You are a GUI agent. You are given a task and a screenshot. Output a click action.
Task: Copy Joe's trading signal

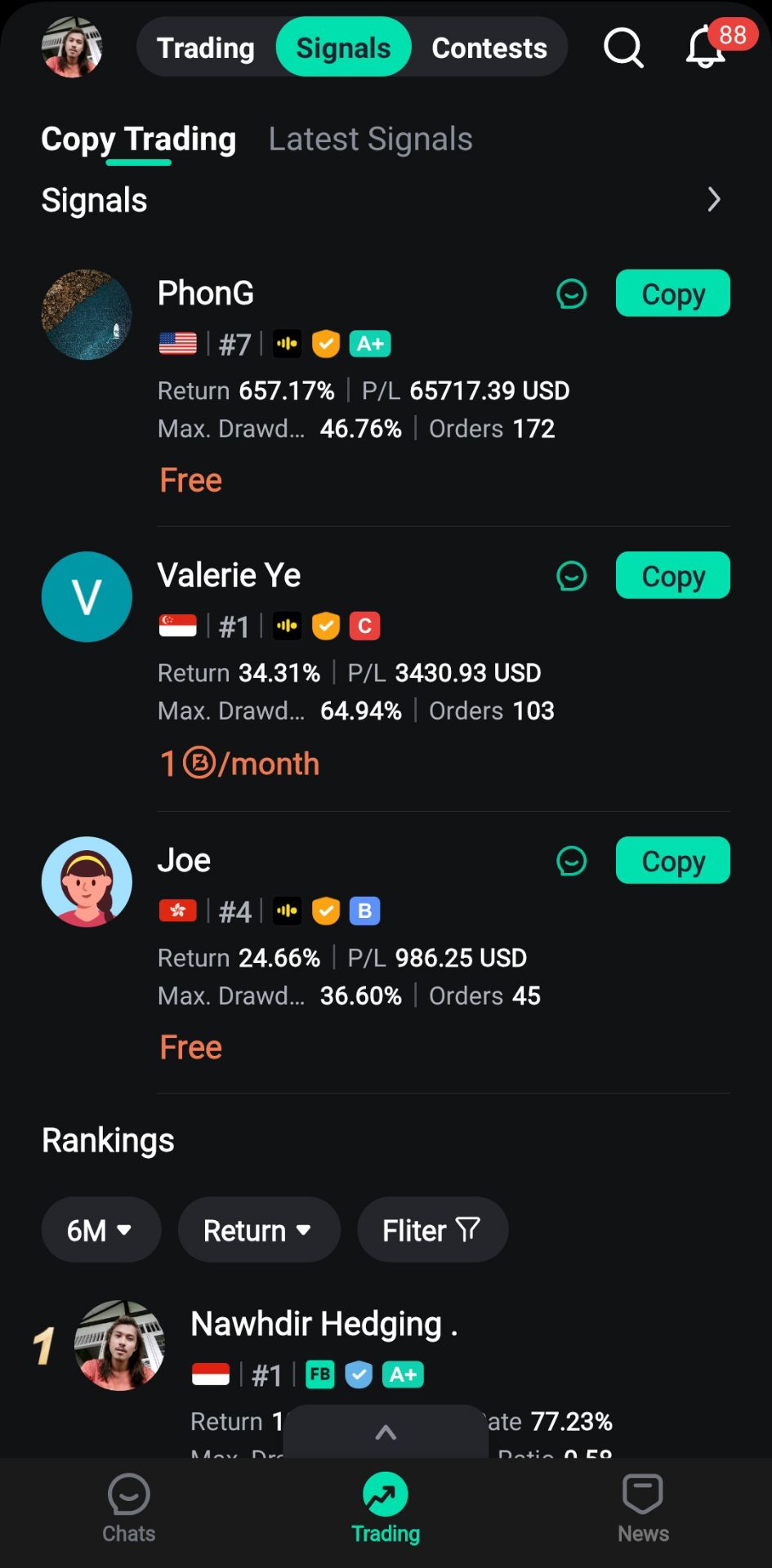pyautogui.click(x=672, y=861)
